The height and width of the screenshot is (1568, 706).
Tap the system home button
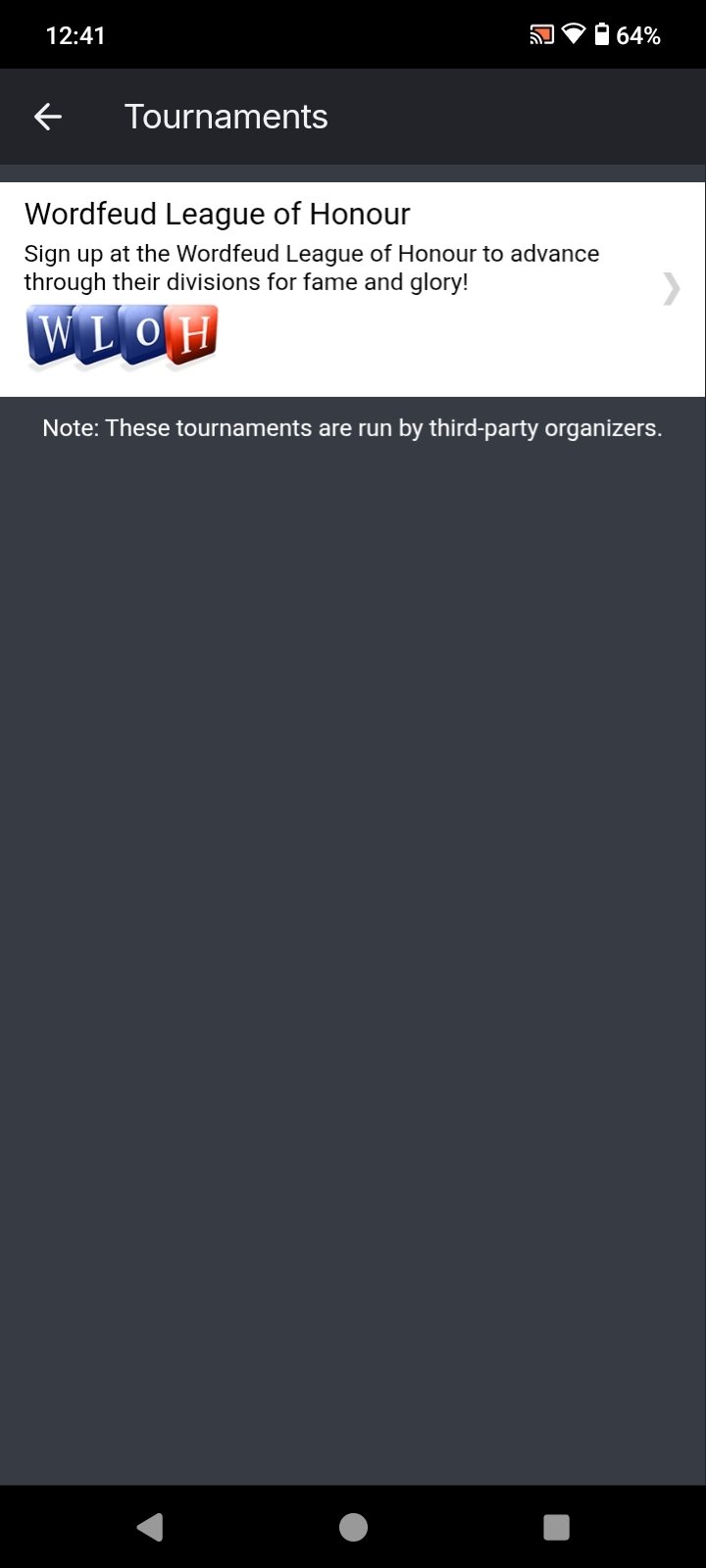[353, 1527]
